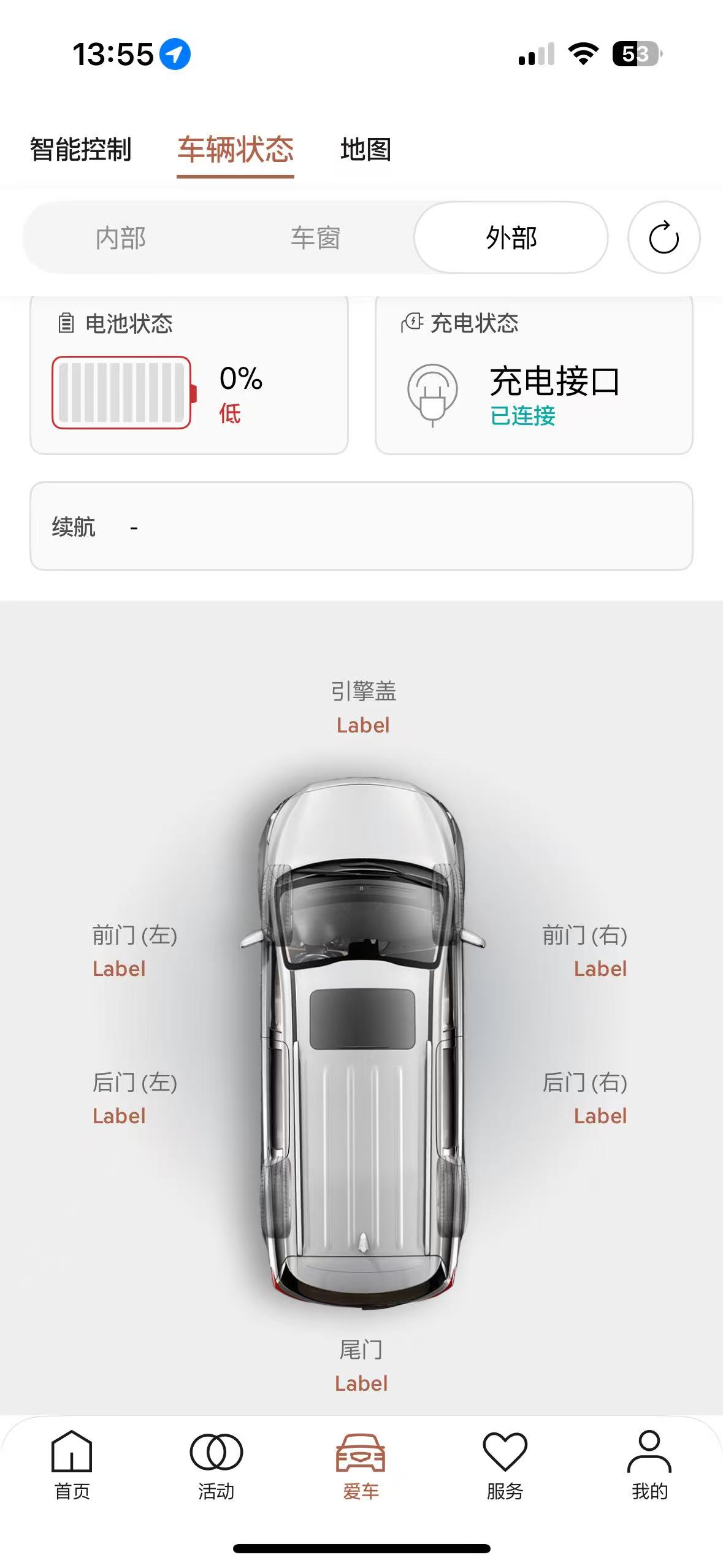This screenshot has height=1568, width=723.
Task: Switch to the 我的 tab
Action: (649, 1466)
